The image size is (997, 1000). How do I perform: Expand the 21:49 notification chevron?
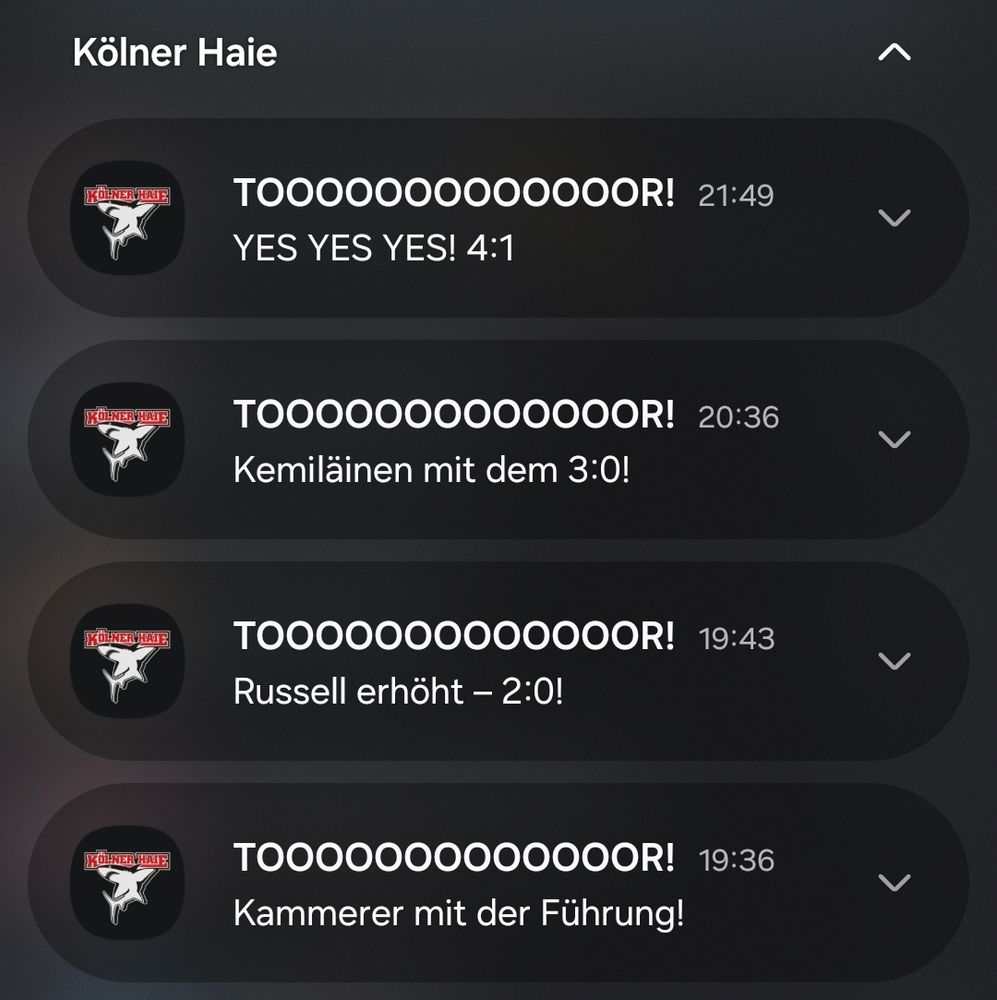tap(894, 217)
